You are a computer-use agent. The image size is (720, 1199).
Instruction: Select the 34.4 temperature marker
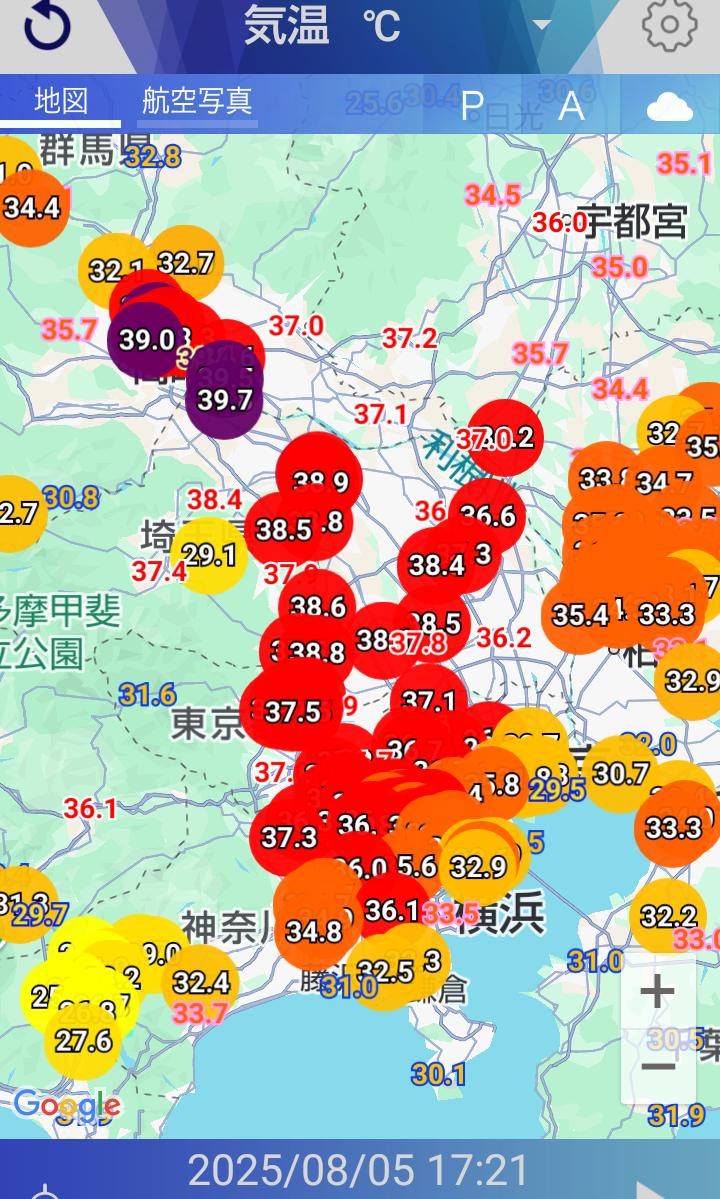pos(32,208)
